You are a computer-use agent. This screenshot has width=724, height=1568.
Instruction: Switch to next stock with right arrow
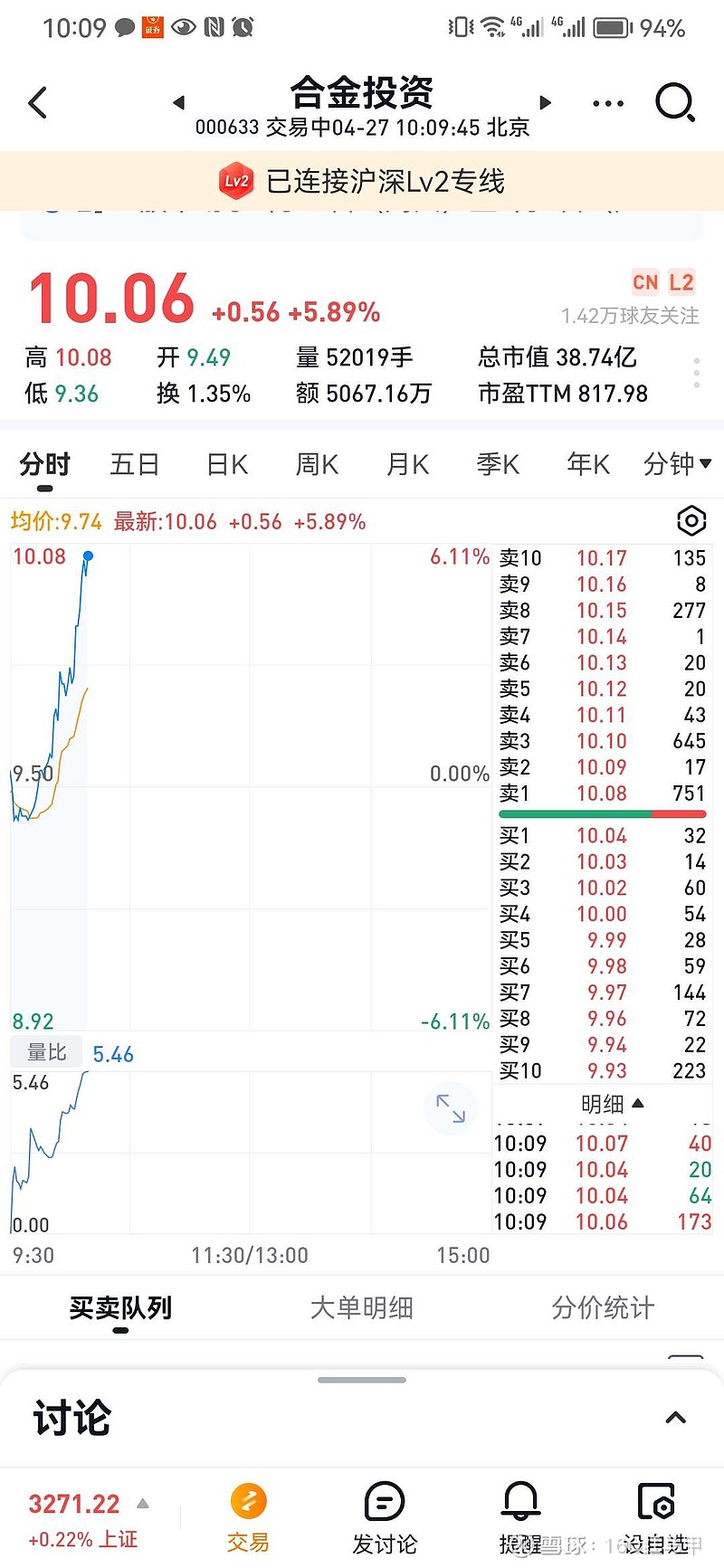(x=545, y=102)
